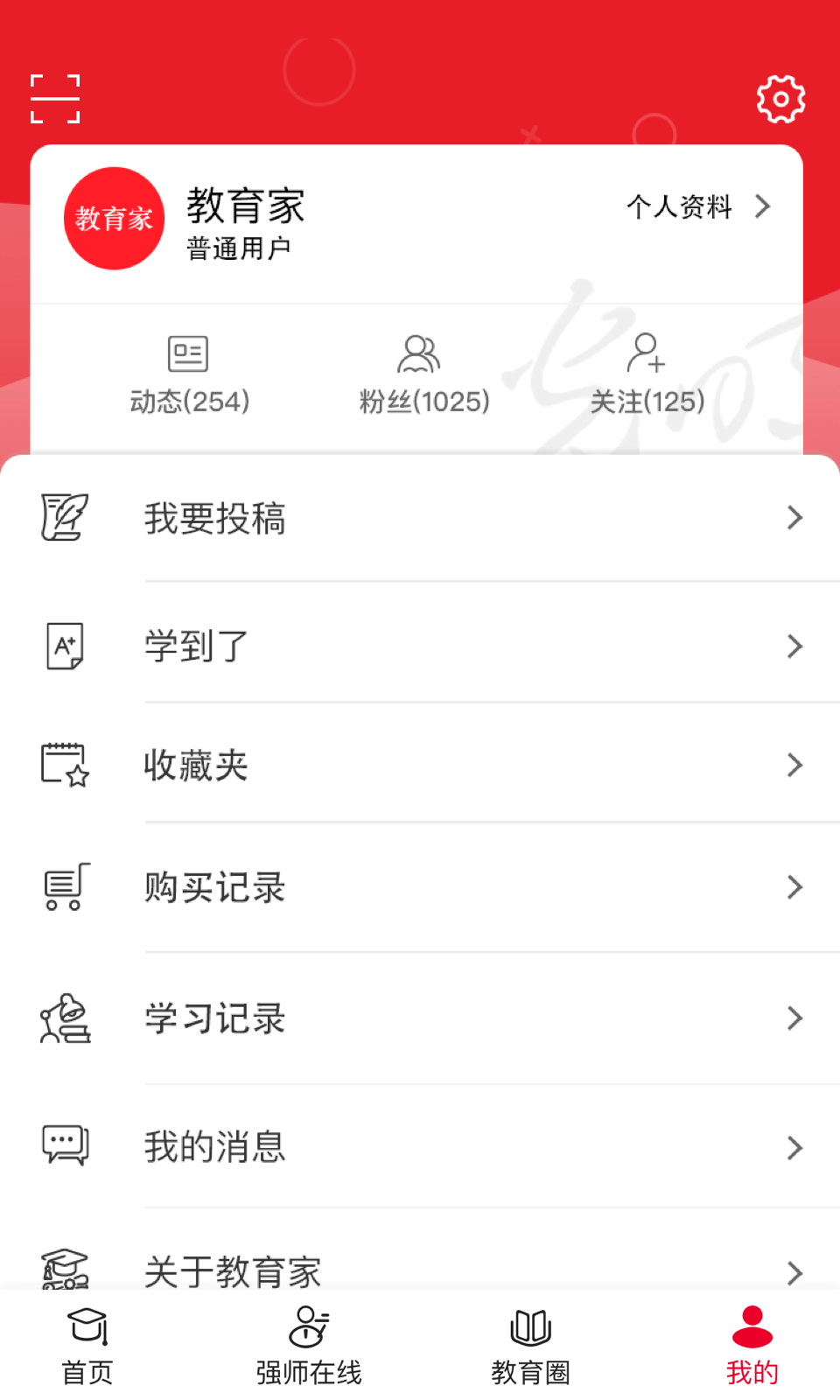Click the 动态(254) posts count
Image resolution: width=840 pixels, height=1400 pixels.
pos(189,402)
